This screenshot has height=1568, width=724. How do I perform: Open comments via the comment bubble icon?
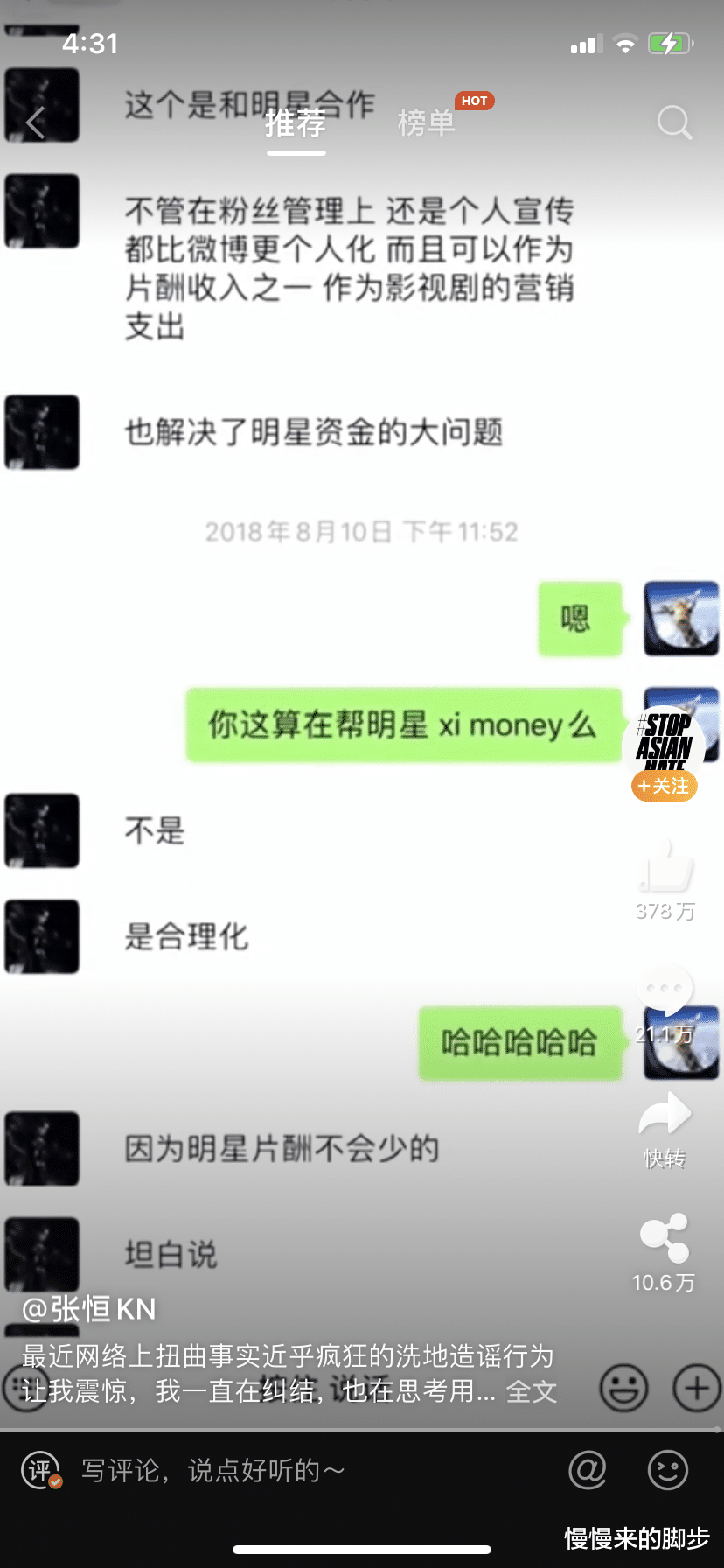(x=665, y=987)
